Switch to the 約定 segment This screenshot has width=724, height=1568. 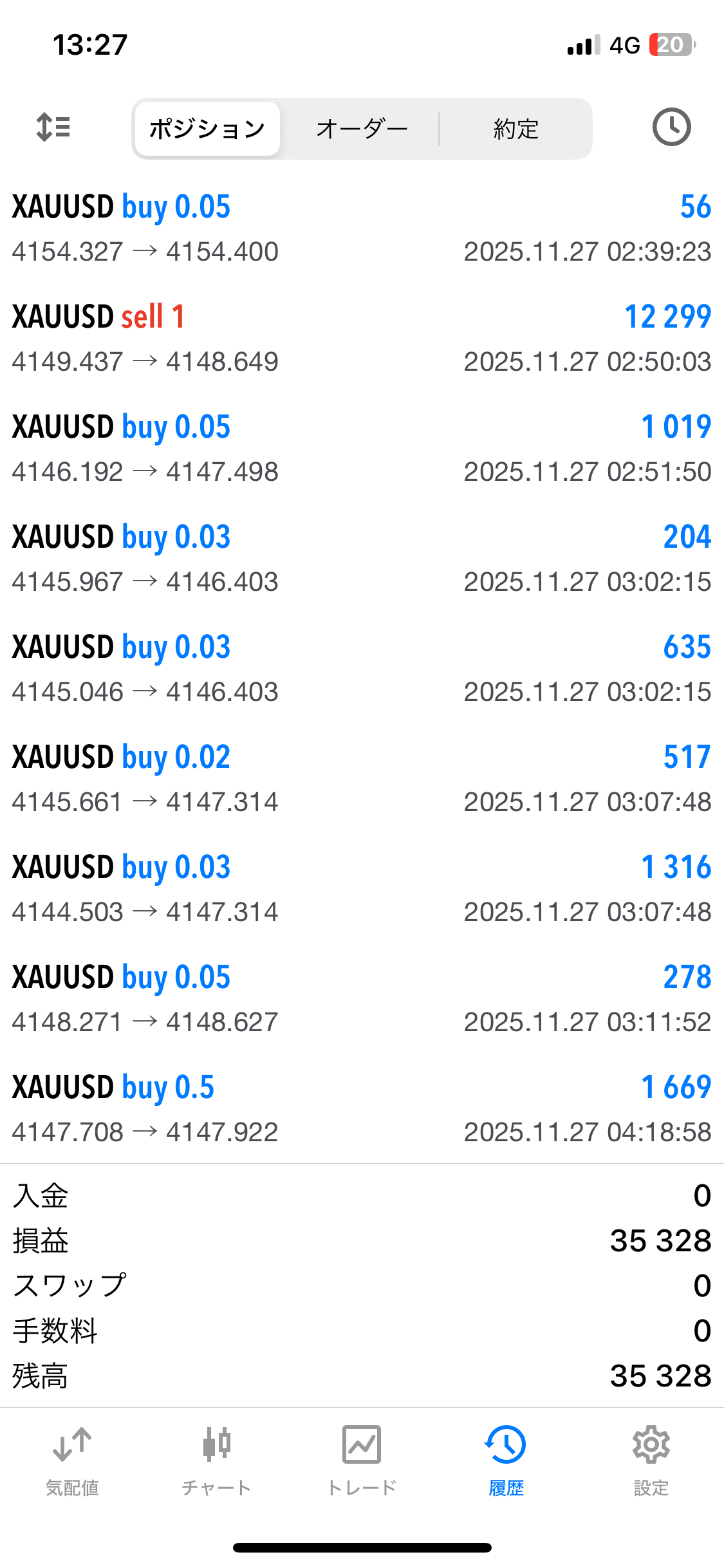click(x=515, y=129)
